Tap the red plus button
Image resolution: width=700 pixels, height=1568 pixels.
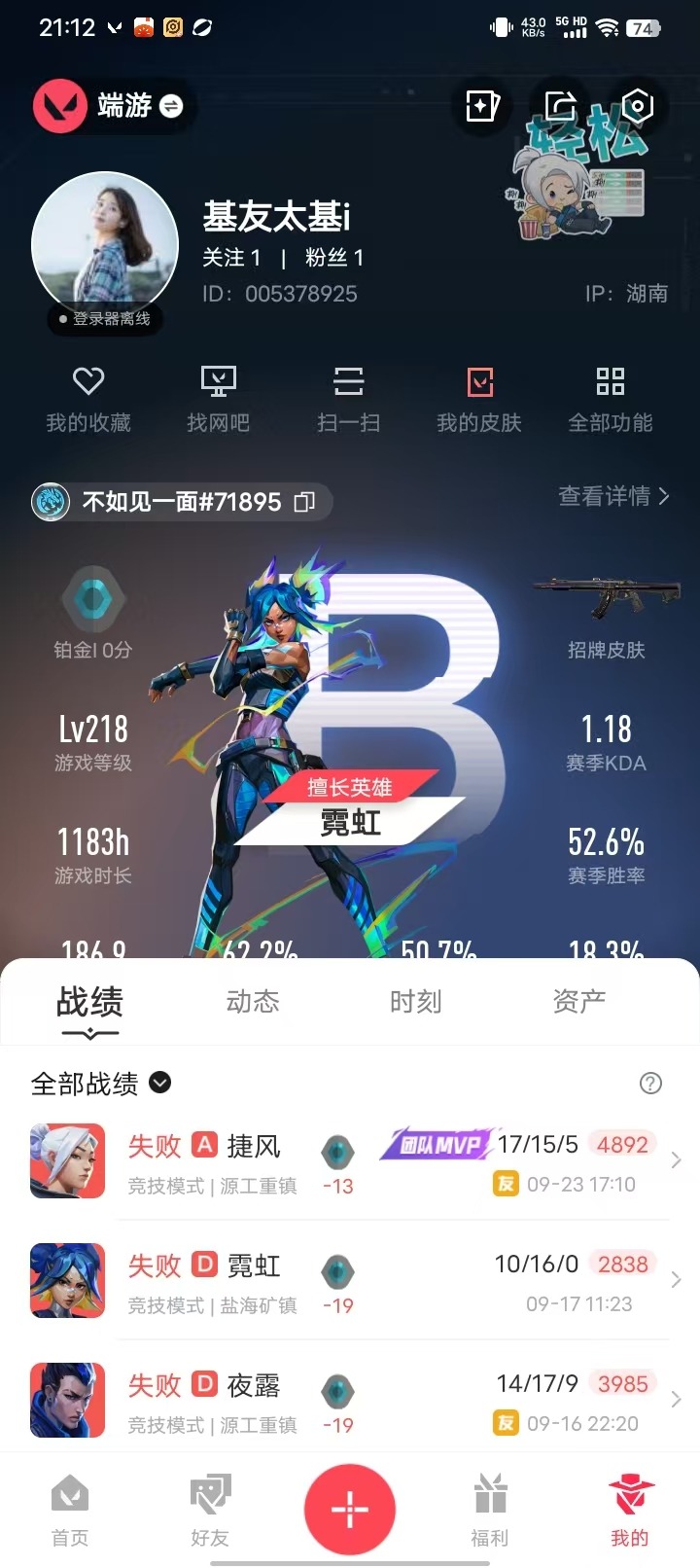pyautogui.click(x=350, y=1509)
